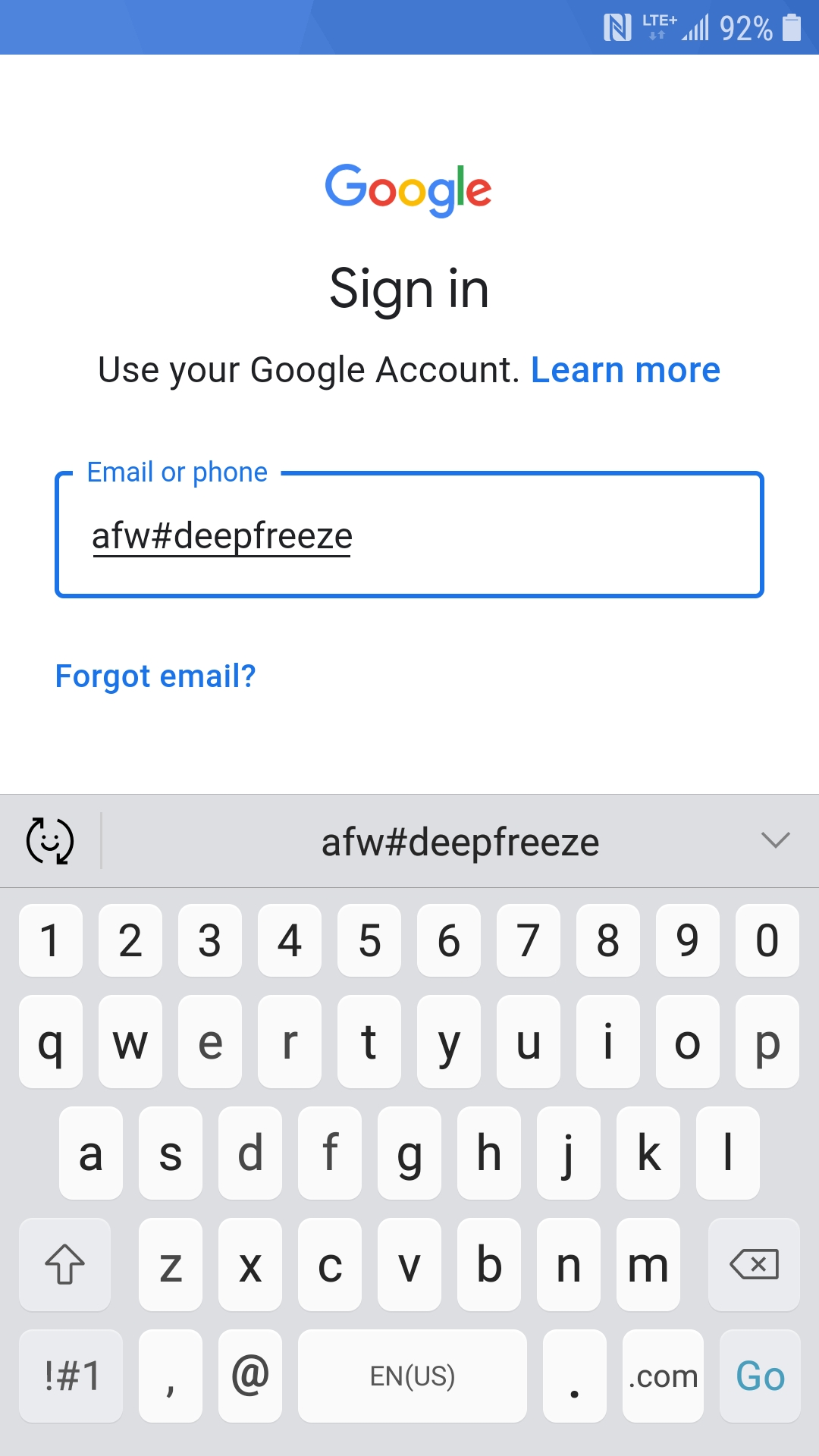Tap the @ key
Viewport: 819px width, 1456px height.
tap(250, 1376)
